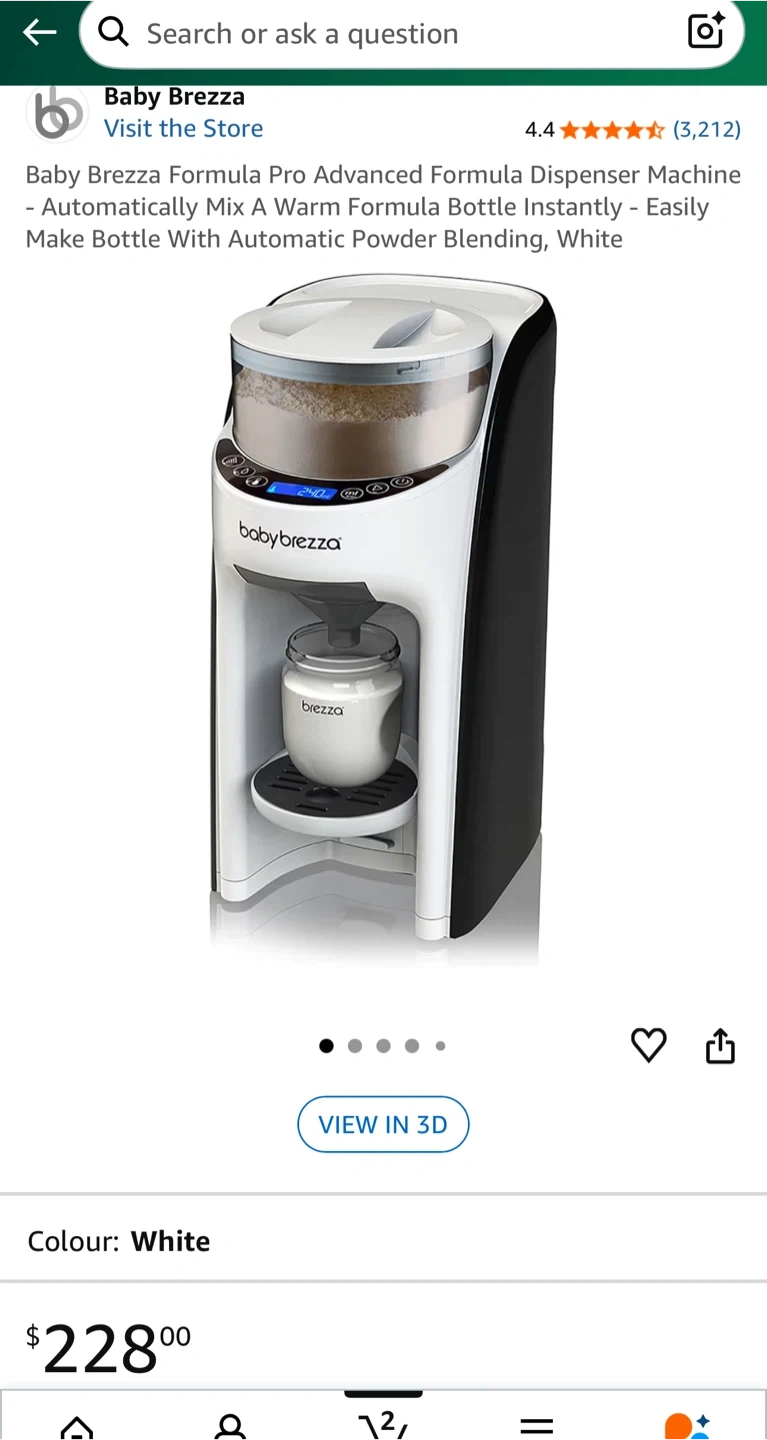Tap View in 3D button
Viewport: 767px width, 1440px height.
click(x=383, y=1124)
